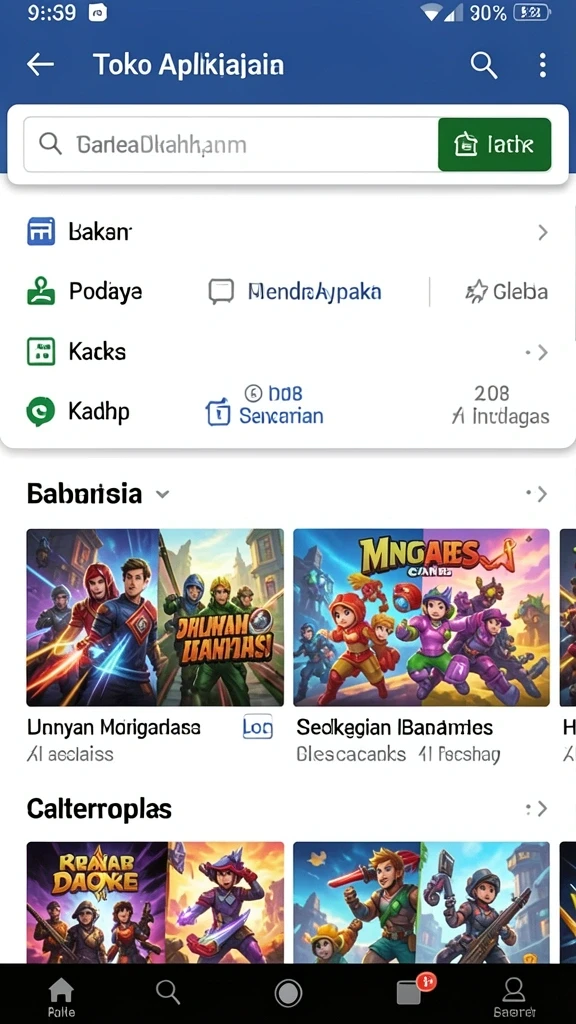The width and height of the screenshot is (576, 1024).
Task: Expand the Baborisia dropdown arrow
Action: pos(163,494)
